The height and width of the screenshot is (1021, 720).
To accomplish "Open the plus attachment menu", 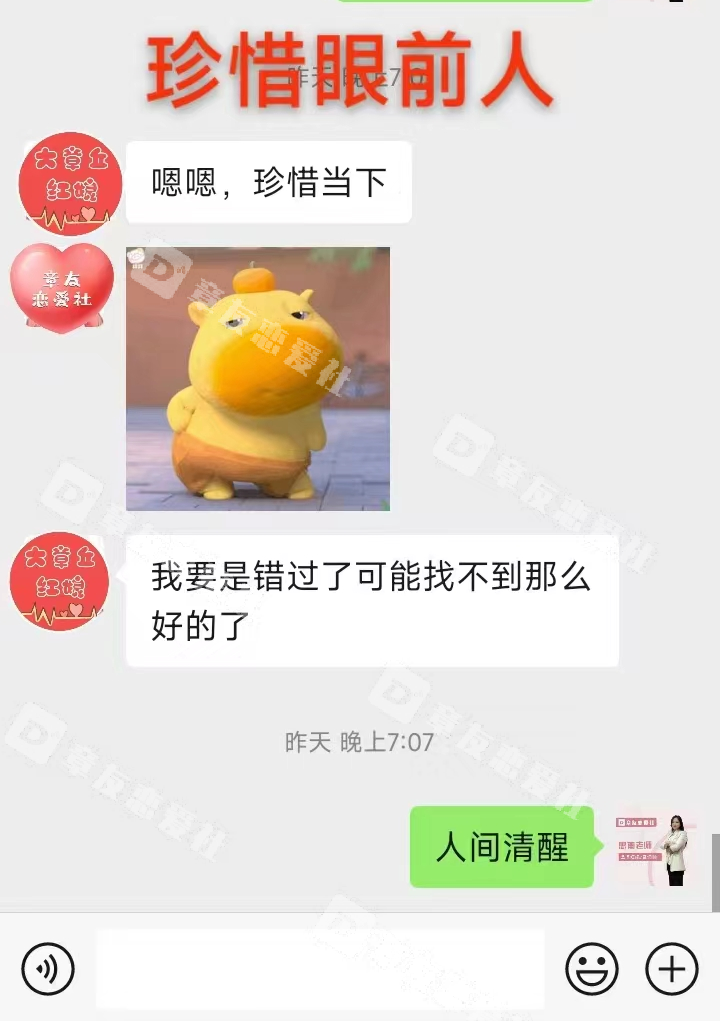I will (x=672, y=969).
